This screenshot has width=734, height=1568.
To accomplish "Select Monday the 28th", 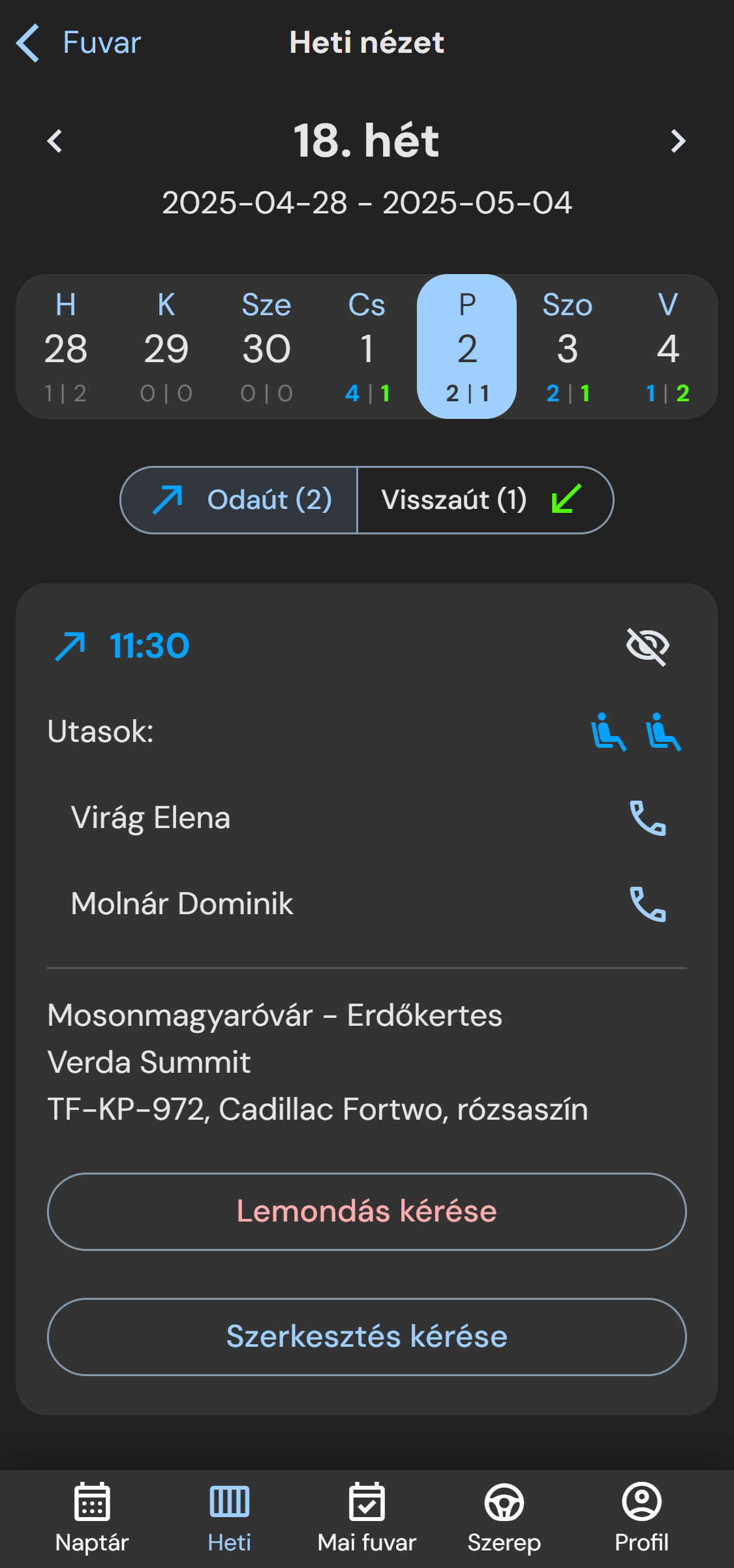I will [66, 347].
